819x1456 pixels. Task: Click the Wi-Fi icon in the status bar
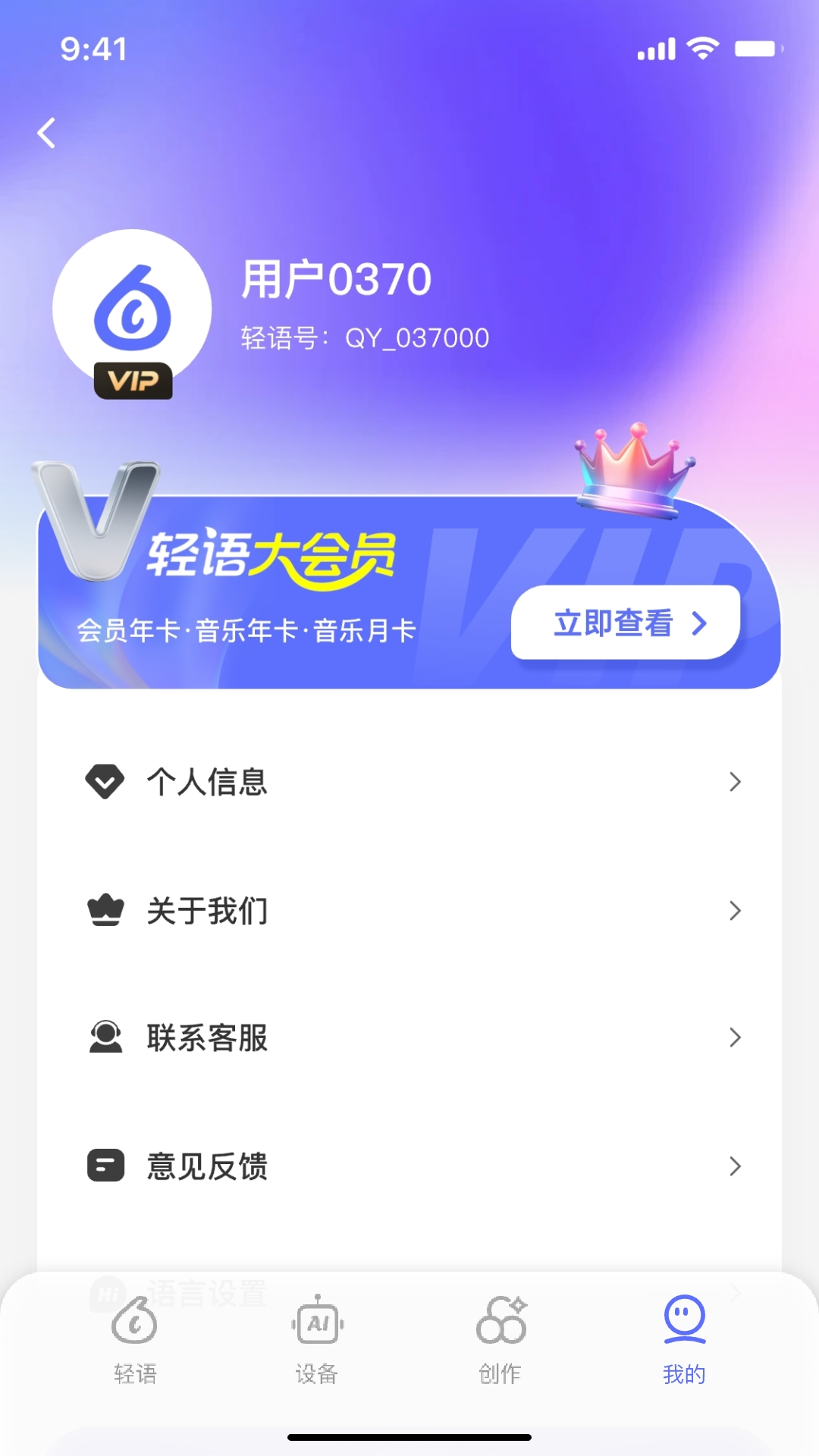click(701, 47)
